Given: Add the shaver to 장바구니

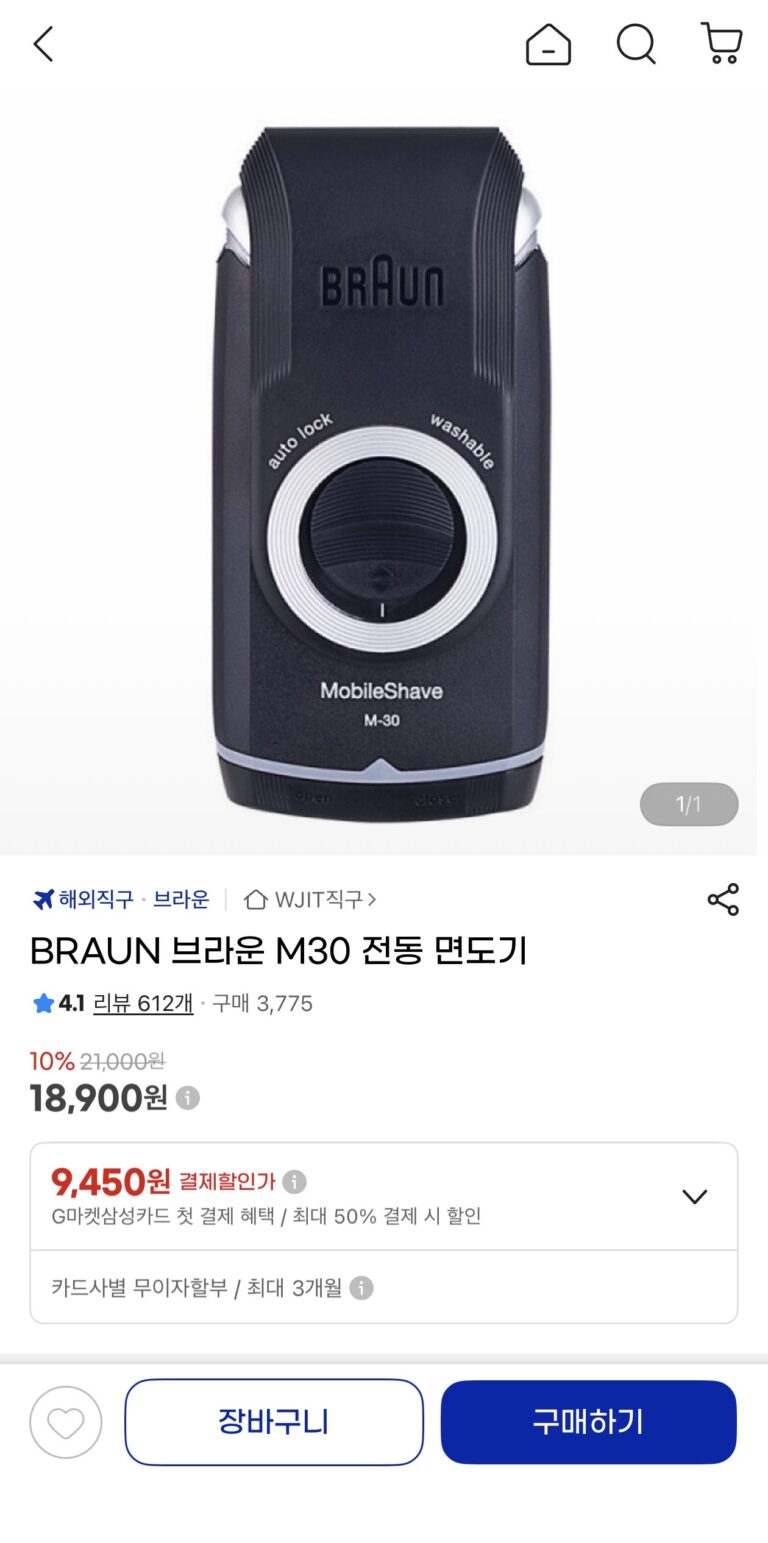Looking at the screenshot, I should (x=274, y=1422).
